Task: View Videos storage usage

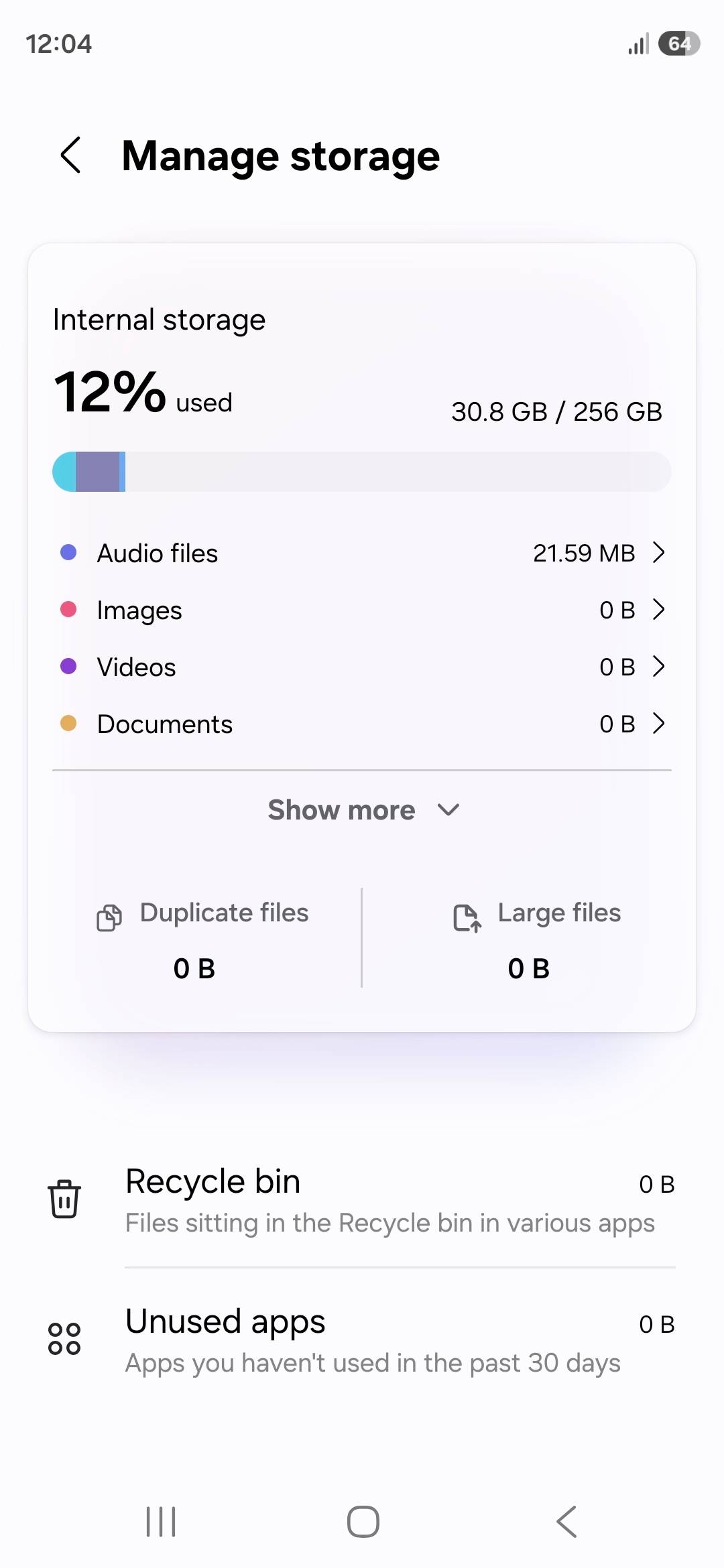Action: click(x=362, y=667)
